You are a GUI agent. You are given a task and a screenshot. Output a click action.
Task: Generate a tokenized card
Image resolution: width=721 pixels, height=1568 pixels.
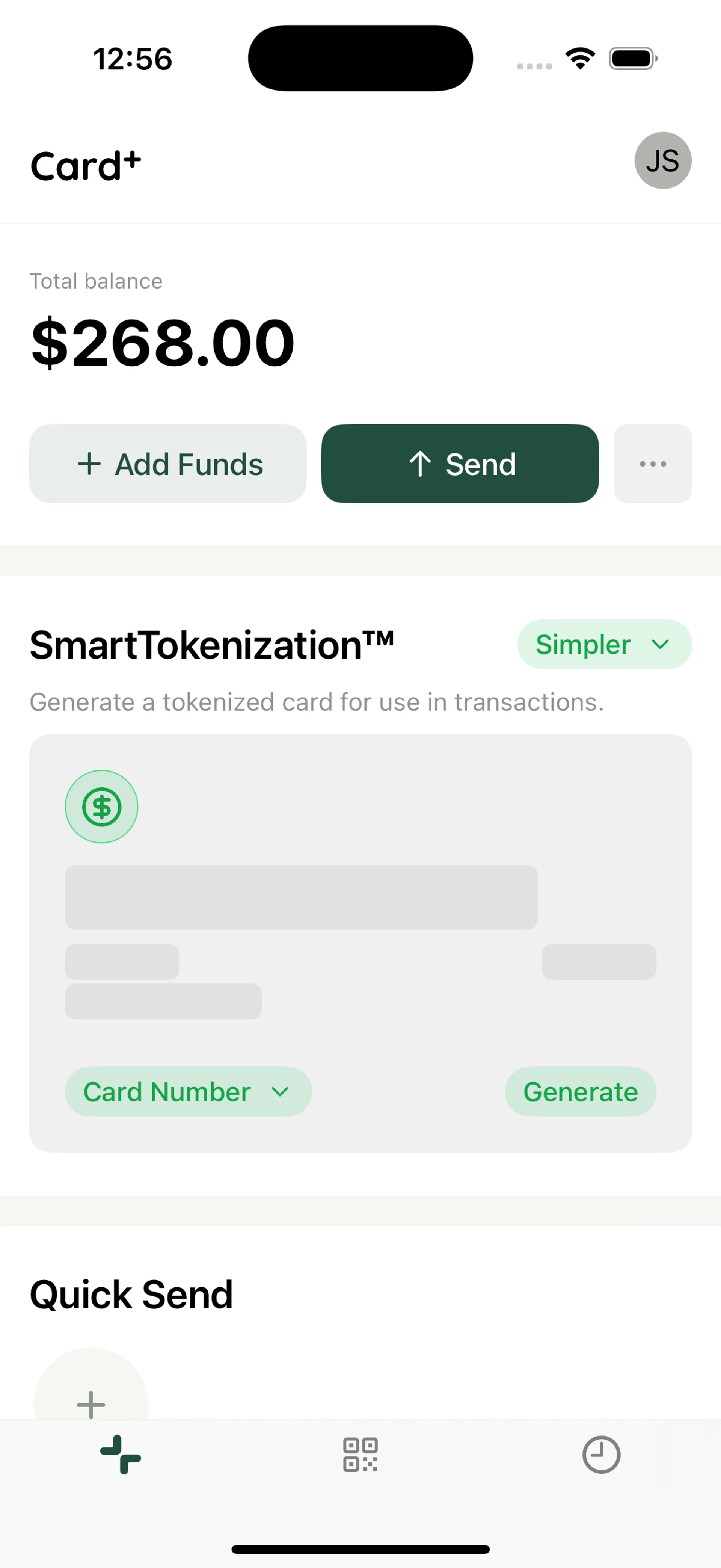click(581, 1092)
